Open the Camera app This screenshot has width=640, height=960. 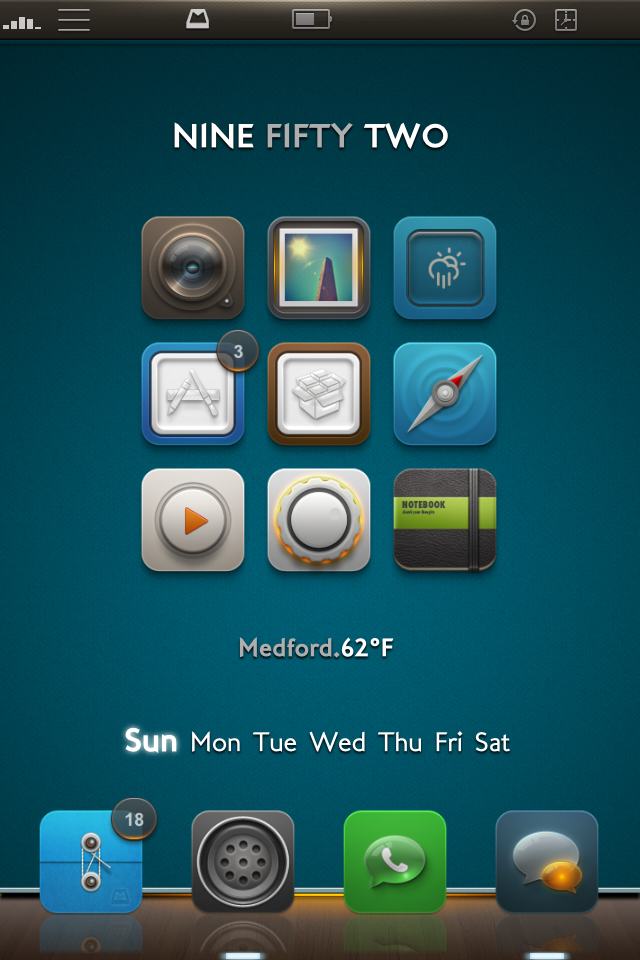[x=193, y=268]
